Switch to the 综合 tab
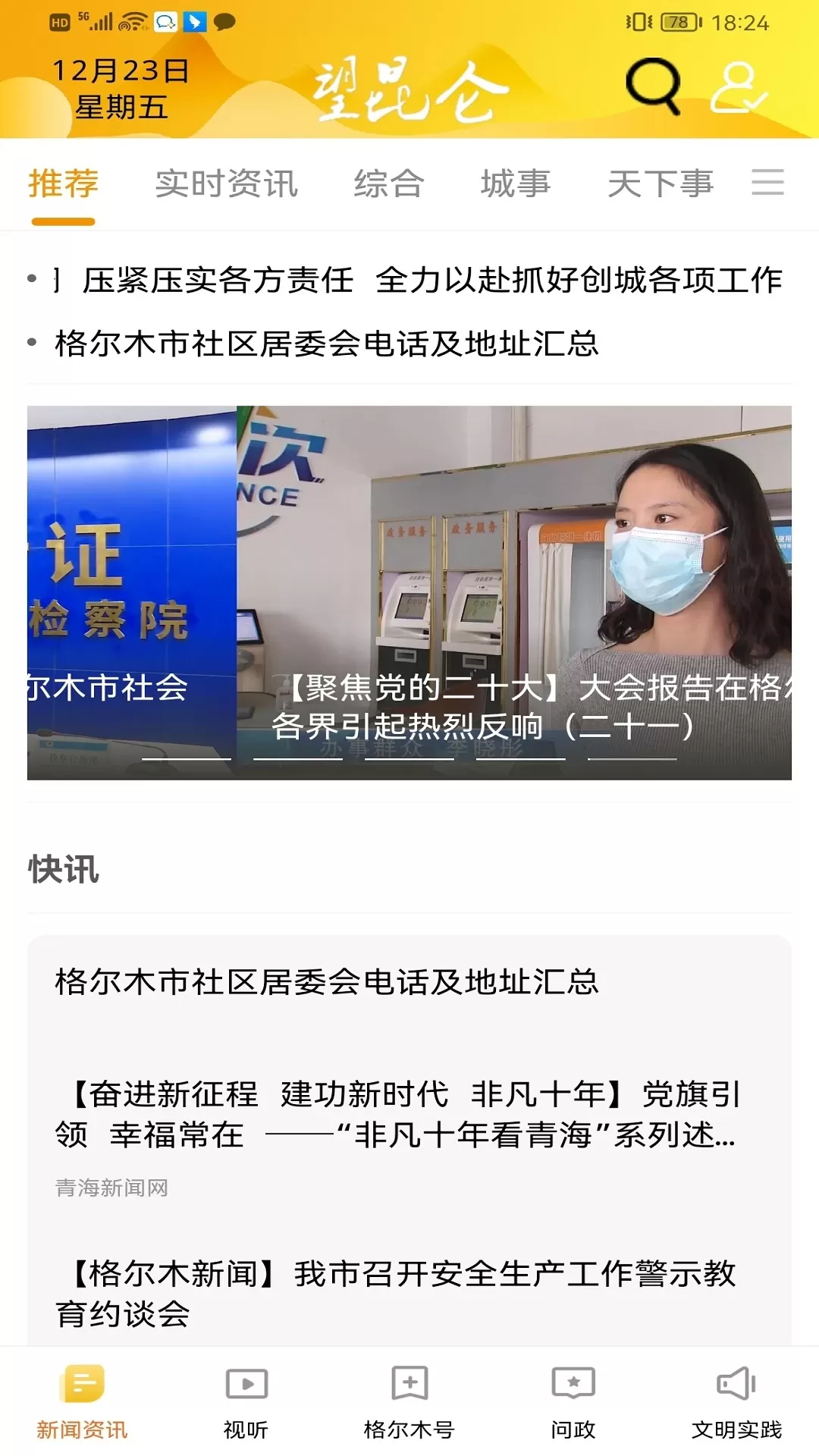The image size is (819, 1456). point(388,184)
